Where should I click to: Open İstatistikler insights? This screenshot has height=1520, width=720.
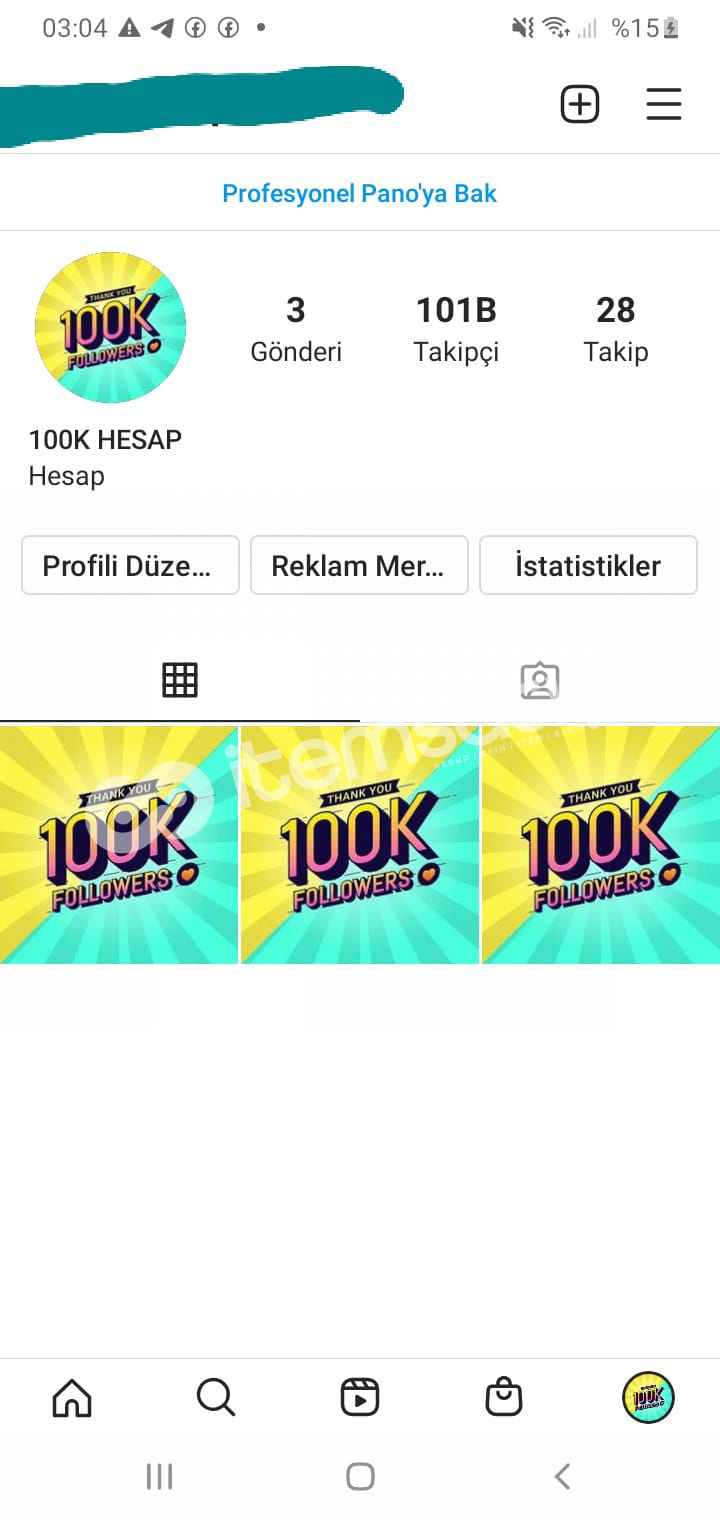click(588, 565)
